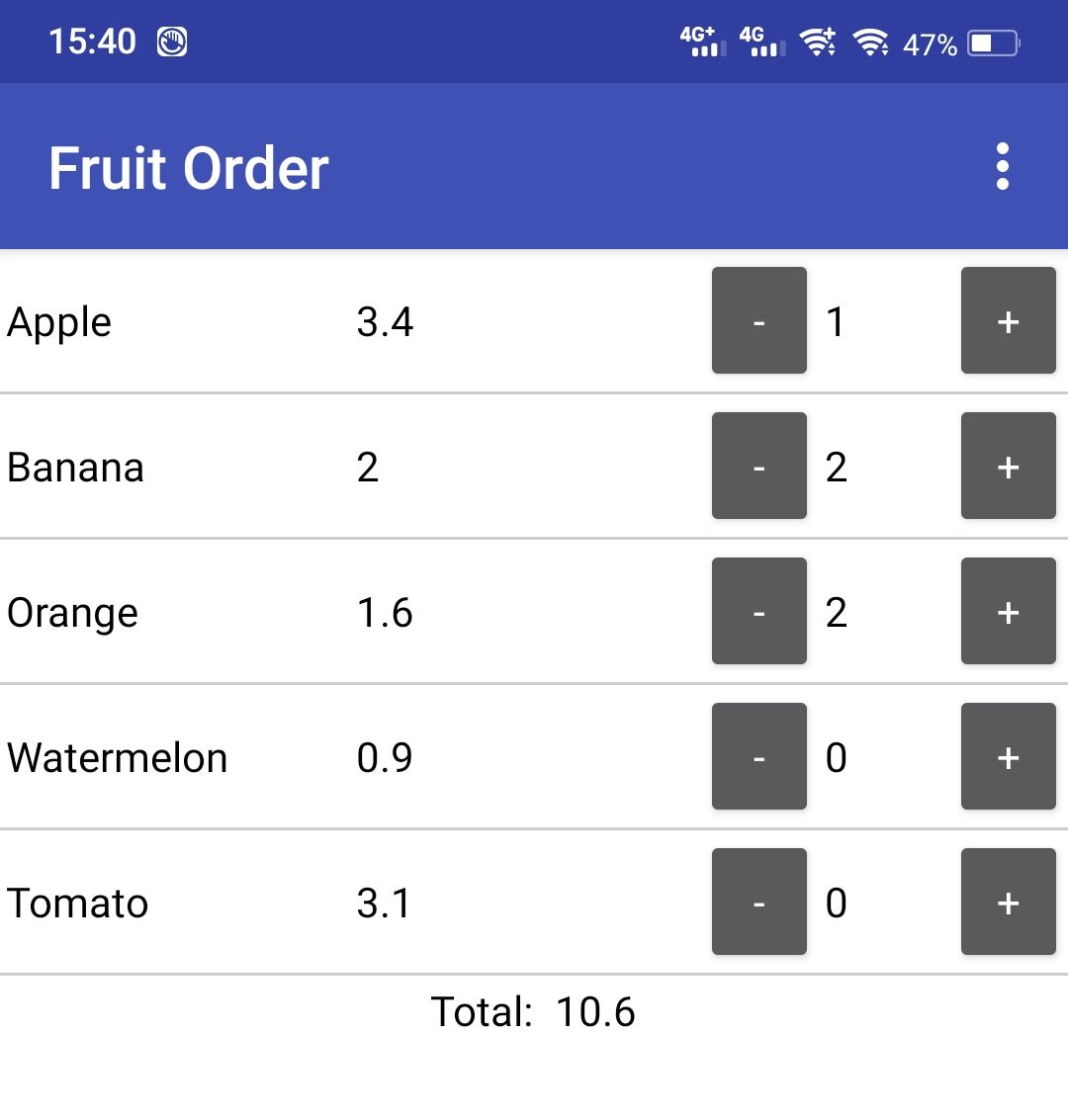Tap the minus button for Orange
The height and width of the screenshot is (1120, 1068).
(758, 612)
